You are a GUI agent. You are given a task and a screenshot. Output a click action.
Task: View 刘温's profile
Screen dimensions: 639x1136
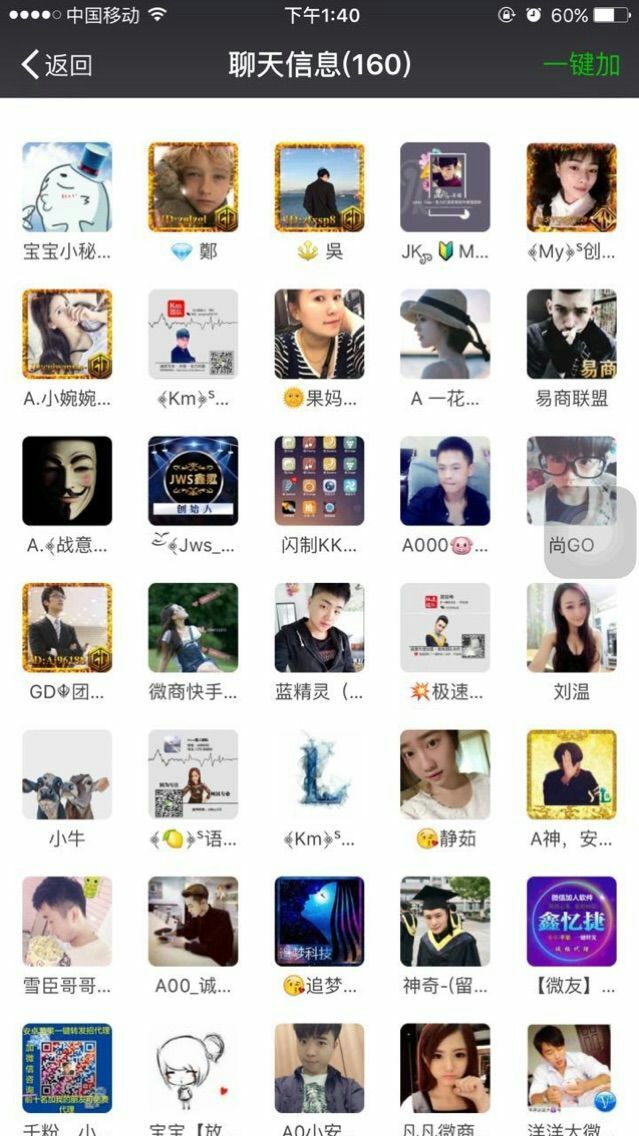click(571, 628)
